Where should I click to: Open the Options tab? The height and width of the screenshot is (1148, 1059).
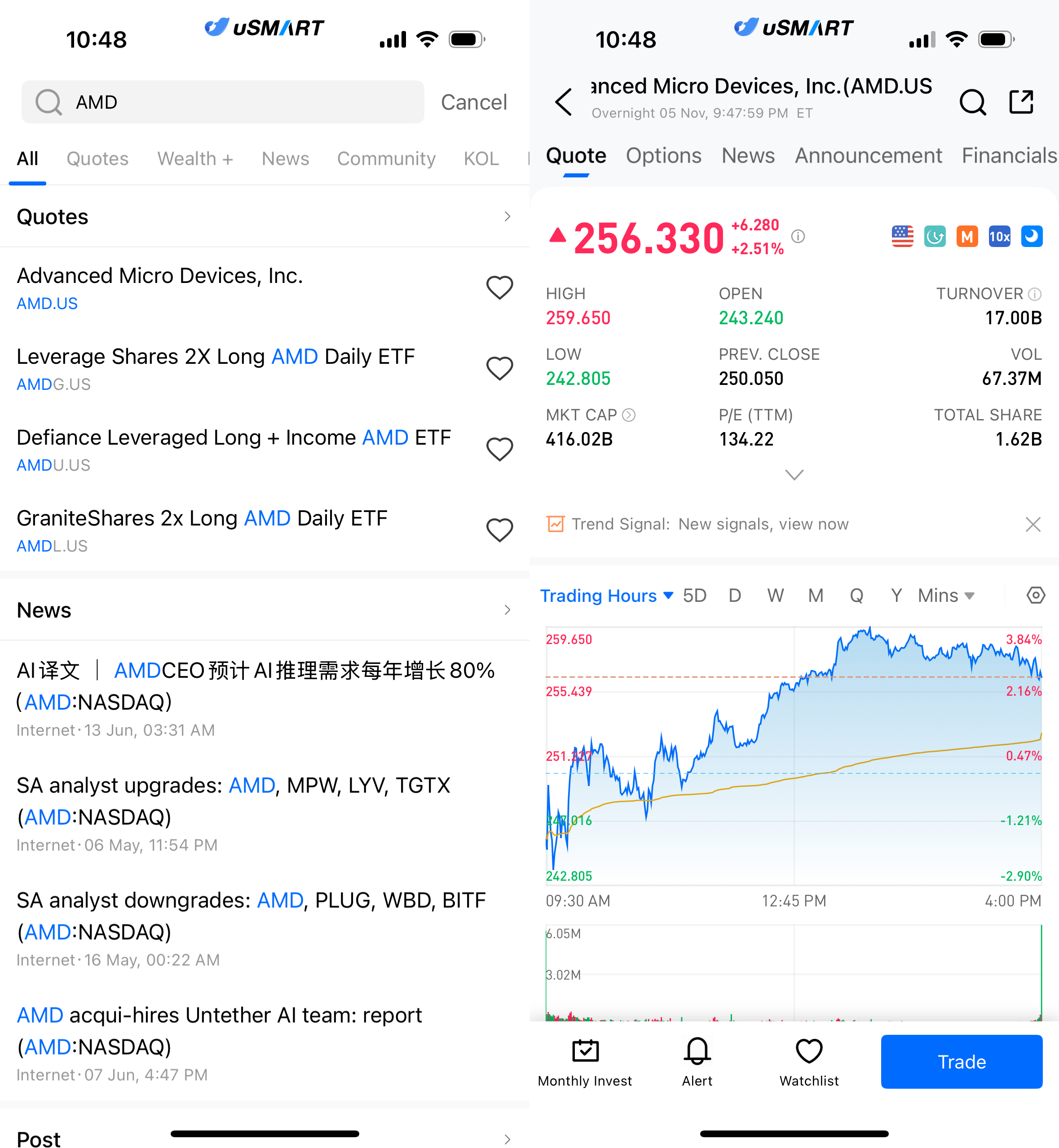coord(663,156)
